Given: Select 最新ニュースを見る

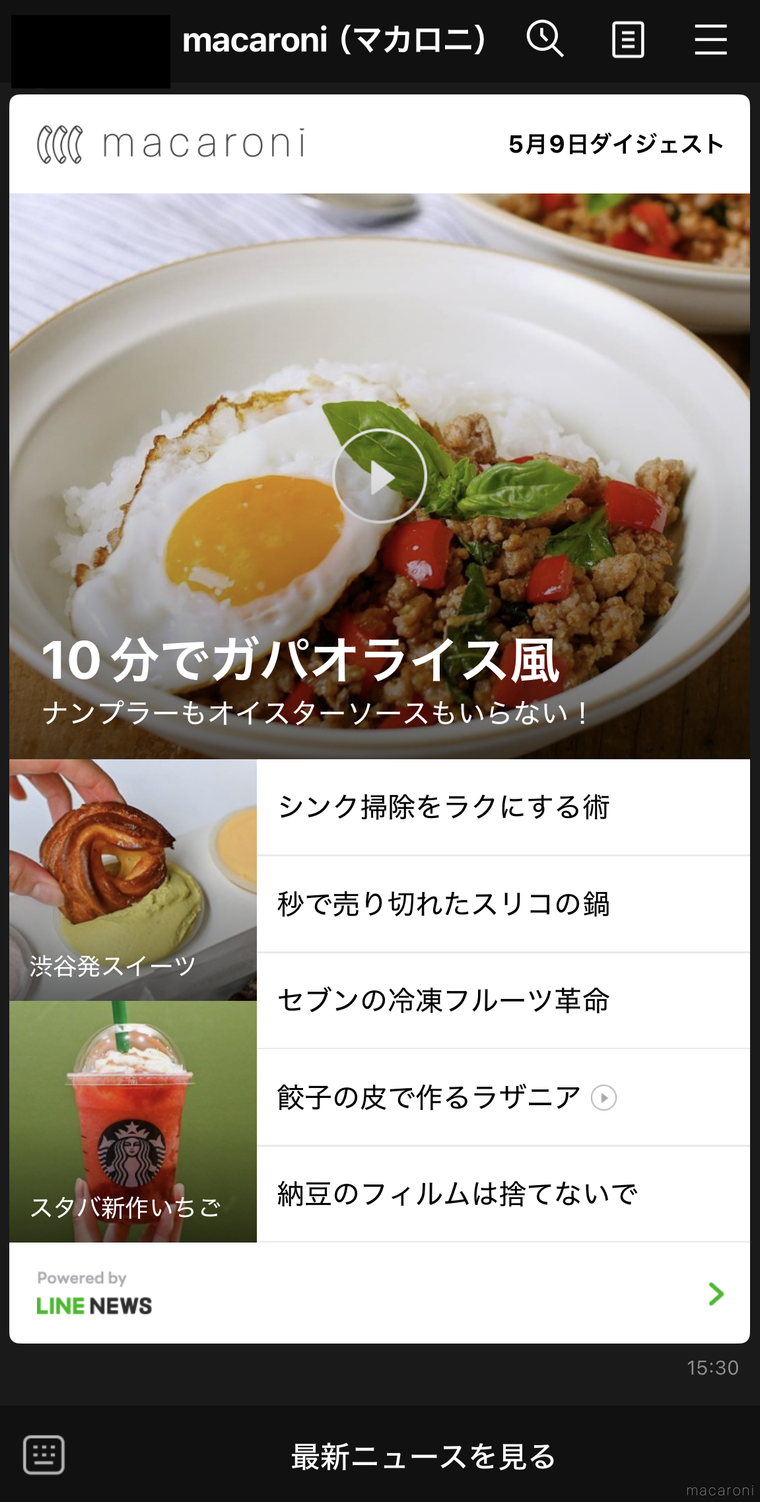Looking at the screenshot, I should 423,1456.
